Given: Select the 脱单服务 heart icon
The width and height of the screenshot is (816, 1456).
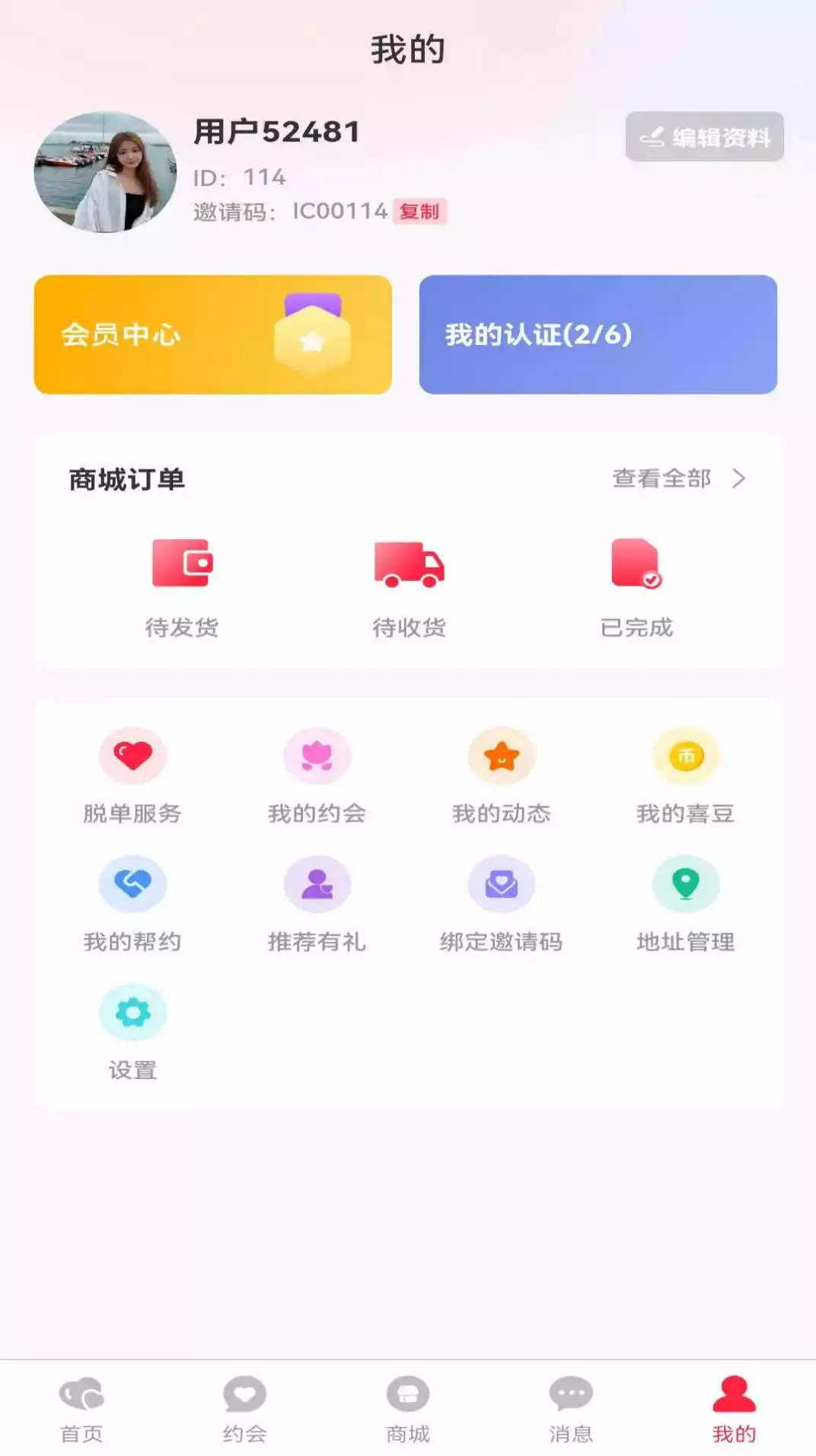Looking at the screenshot, I should click(132, 755).
